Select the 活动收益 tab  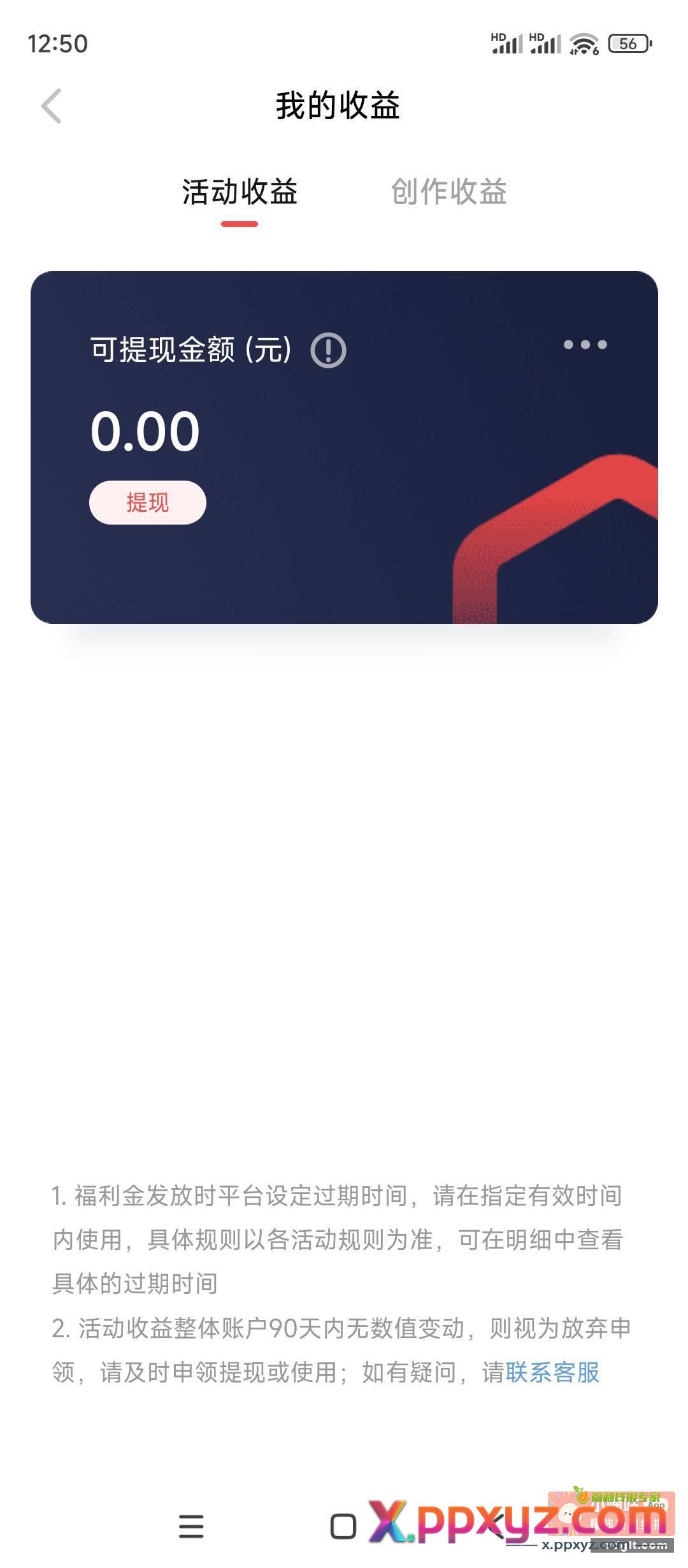(x=240, y=192)
